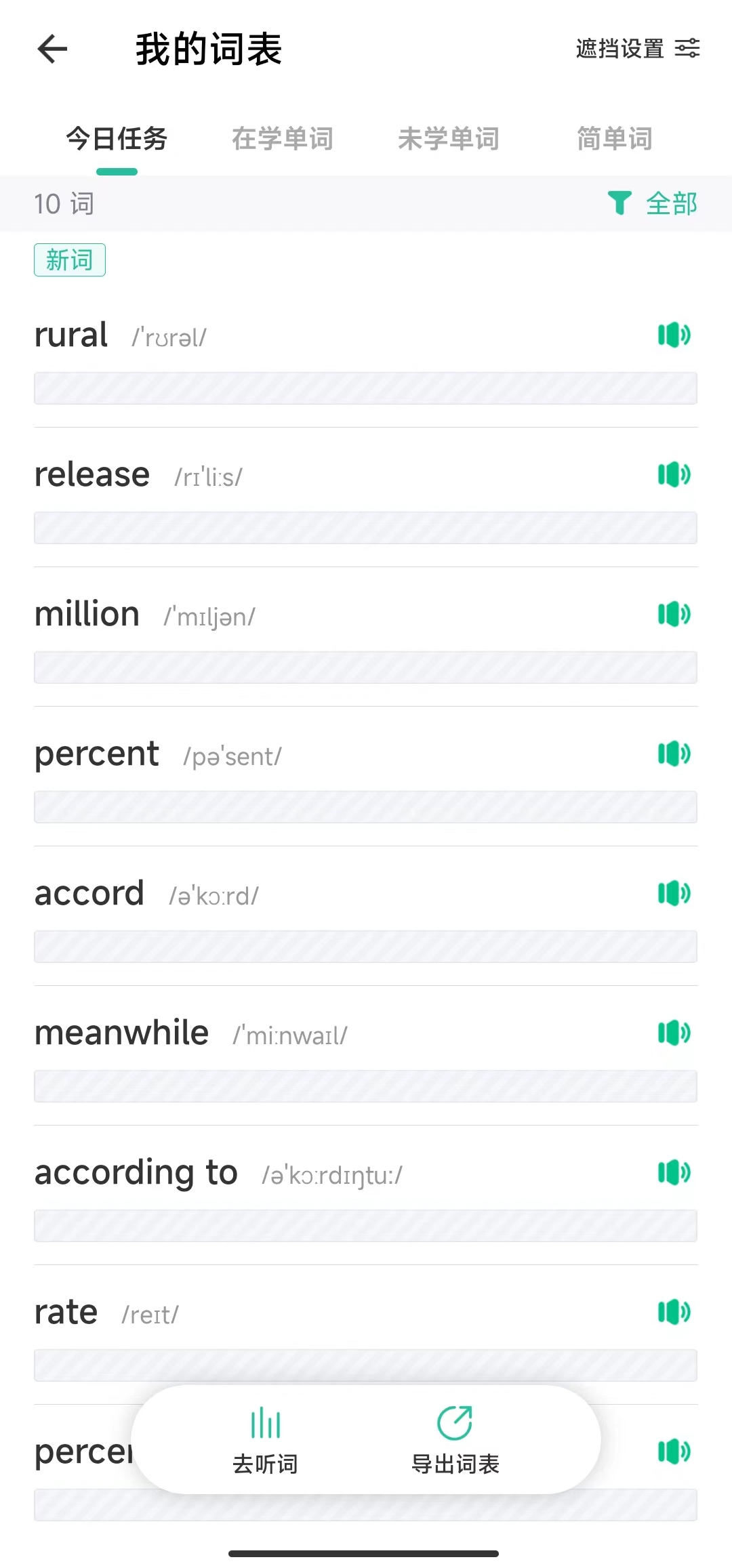Listen to the word accord
The height and width of the screenshot is (1568, 732).
(674, 893)
